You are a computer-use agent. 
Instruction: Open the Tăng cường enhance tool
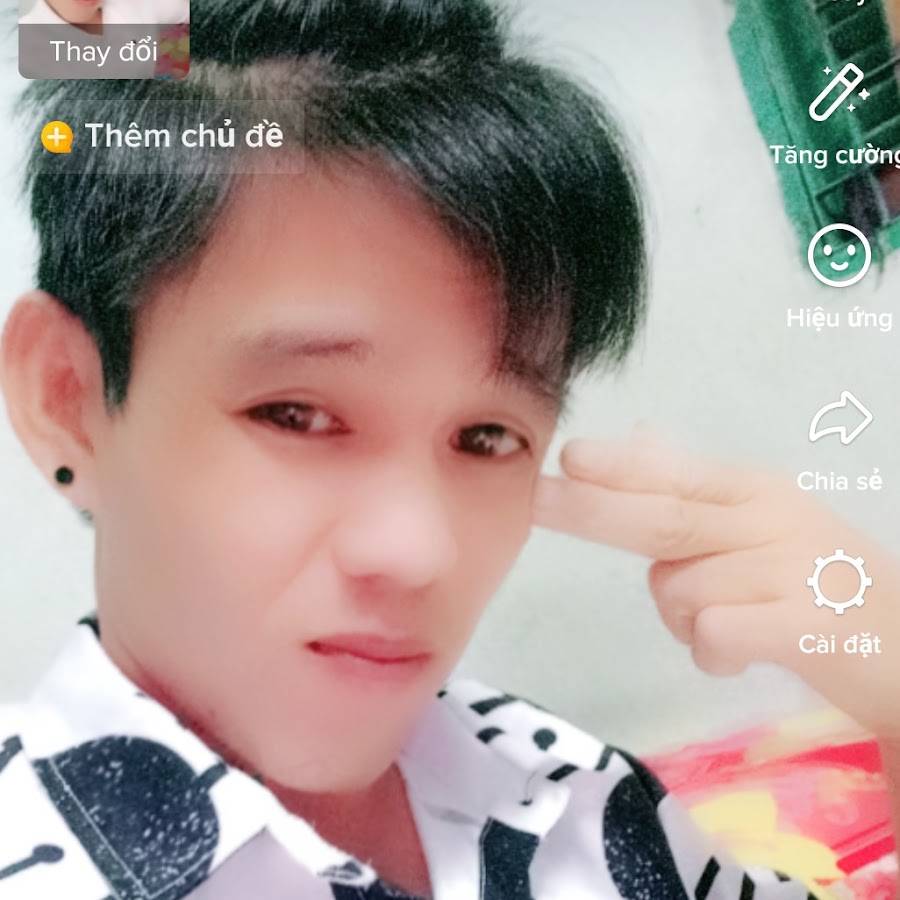839,95
